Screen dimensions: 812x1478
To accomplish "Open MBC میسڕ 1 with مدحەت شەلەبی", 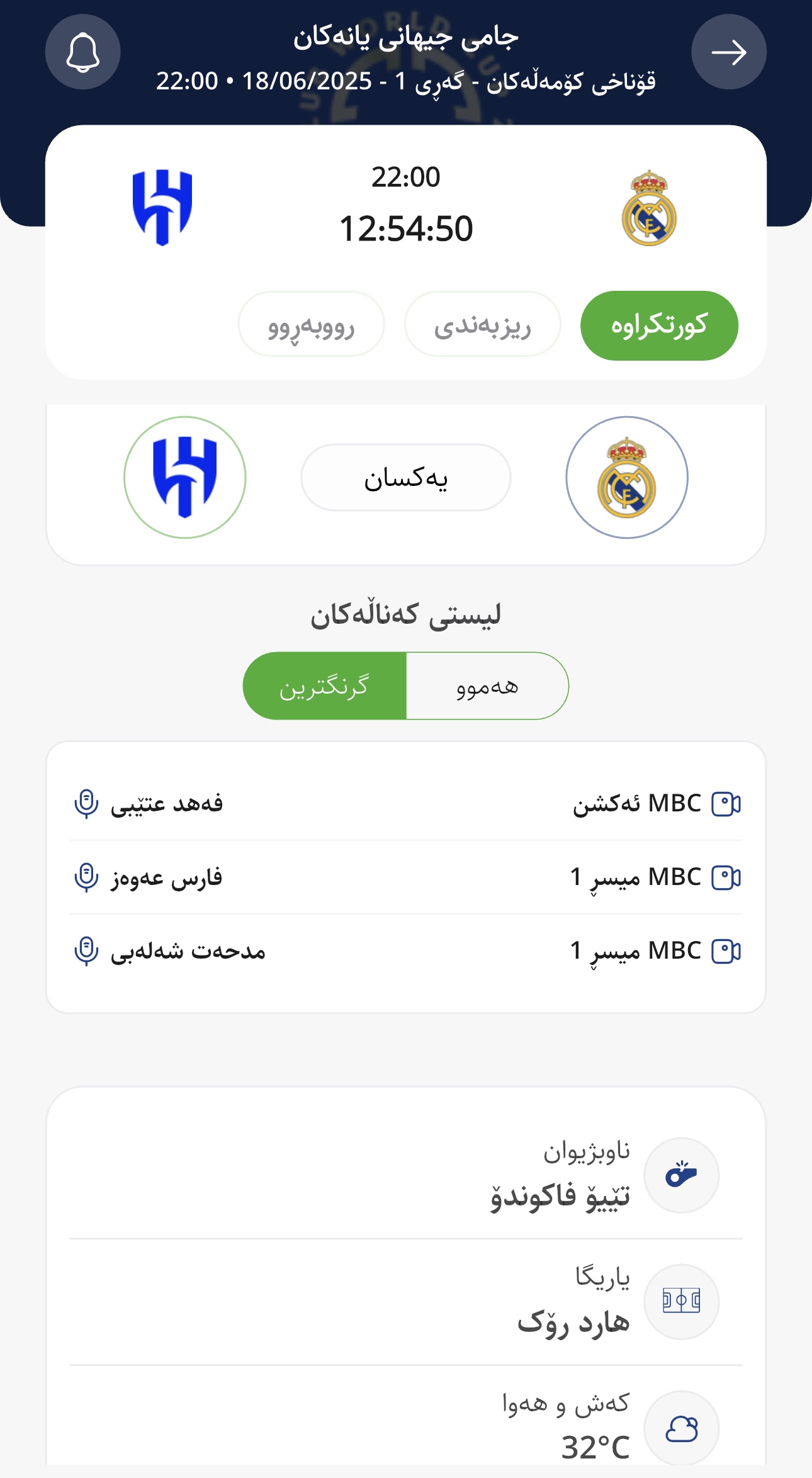I will (x=405, y=951).
